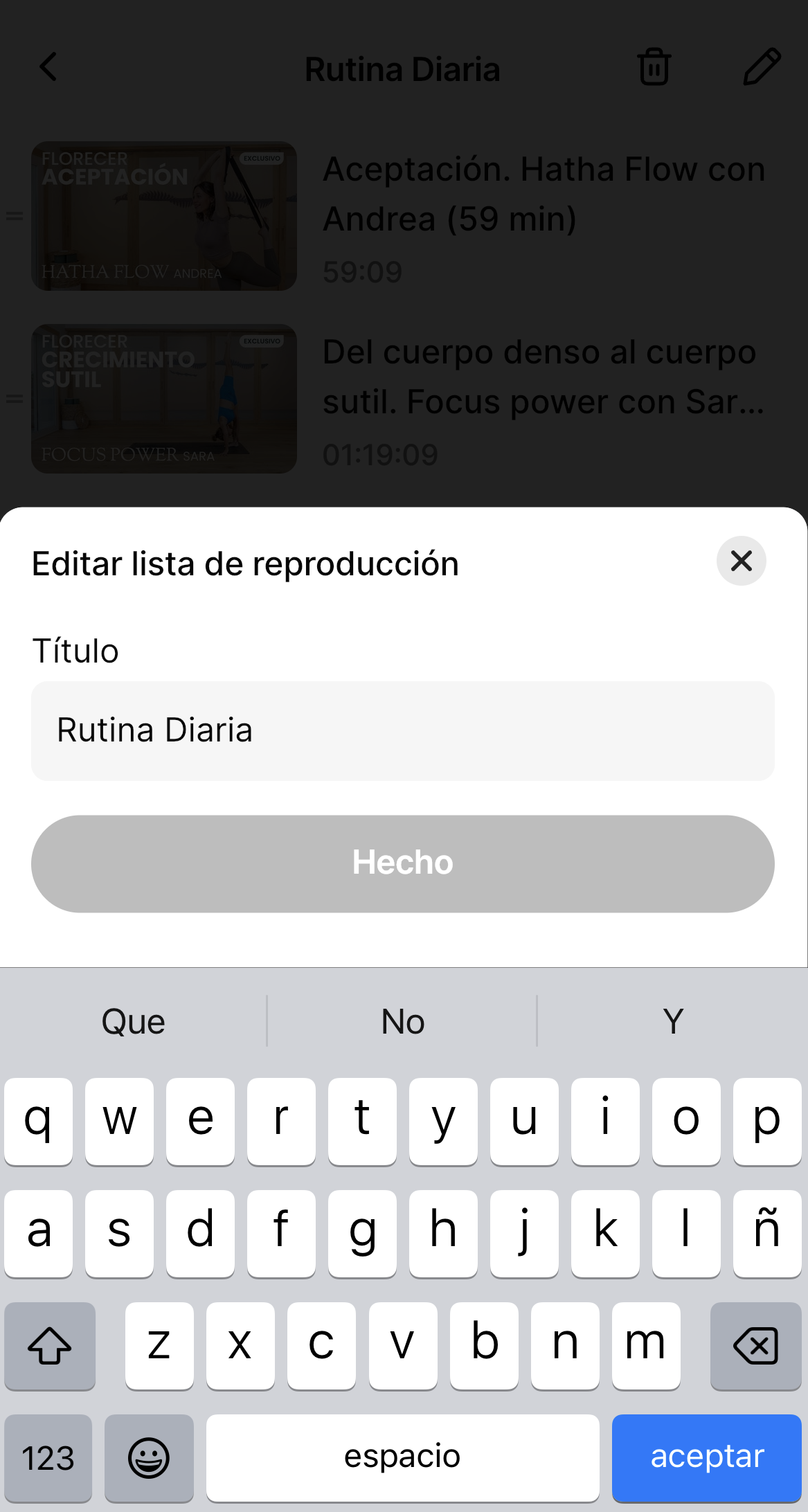
Task: Select the keyboard suggestion No
Action: click(x=402, y=1022)
